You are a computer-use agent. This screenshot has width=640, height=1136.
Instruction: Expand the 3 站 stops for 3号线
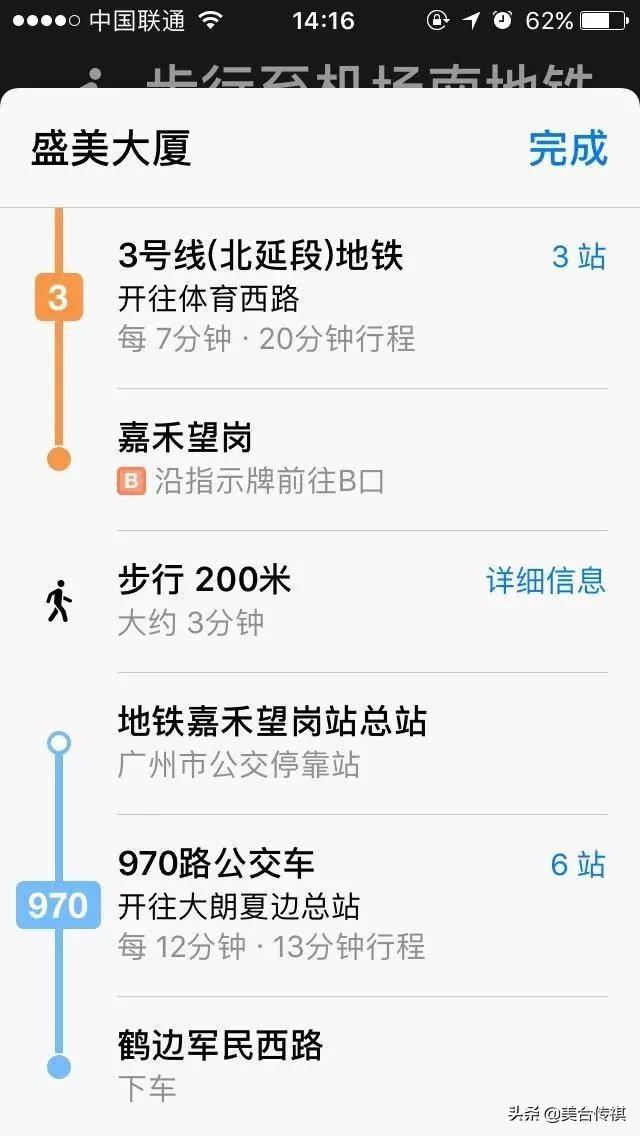point(578,256)
